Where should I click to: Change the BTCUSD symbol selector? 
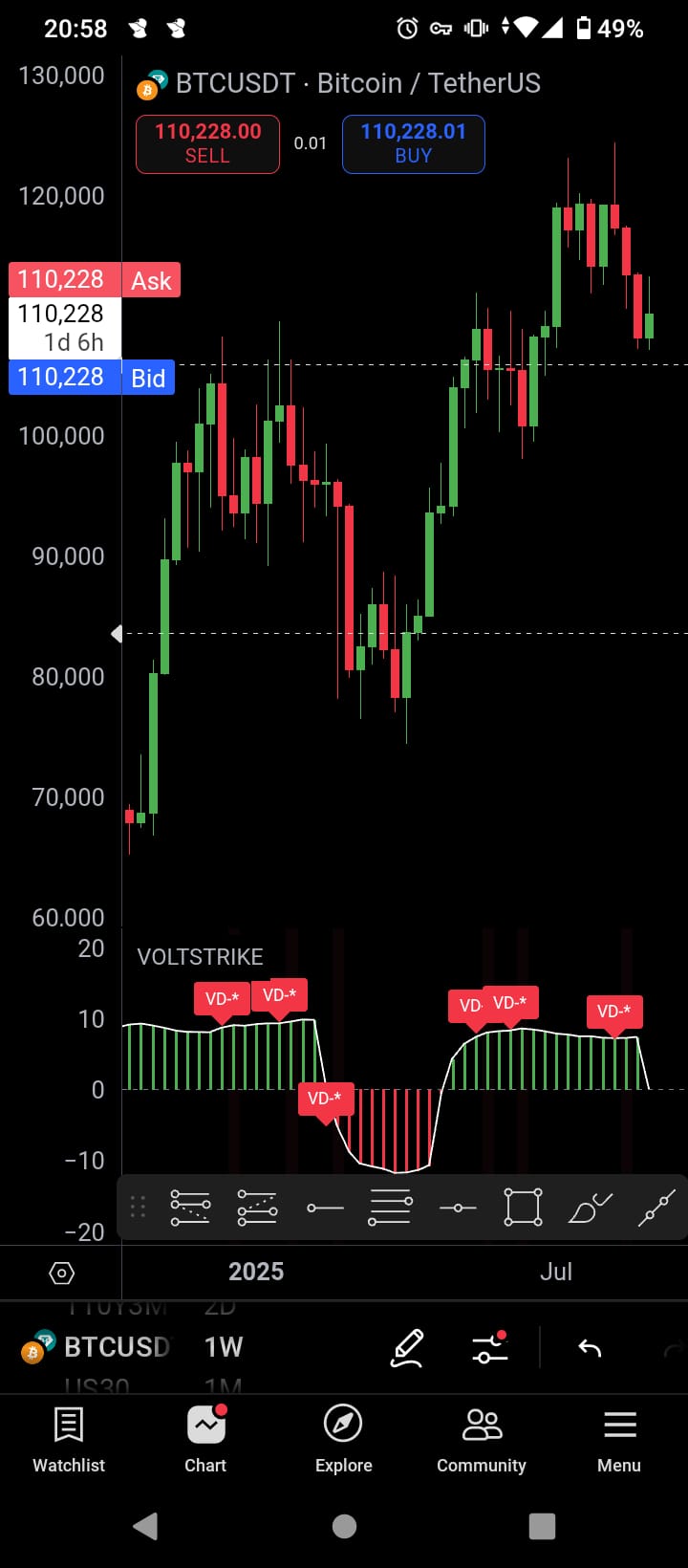tap(115, 1347)
